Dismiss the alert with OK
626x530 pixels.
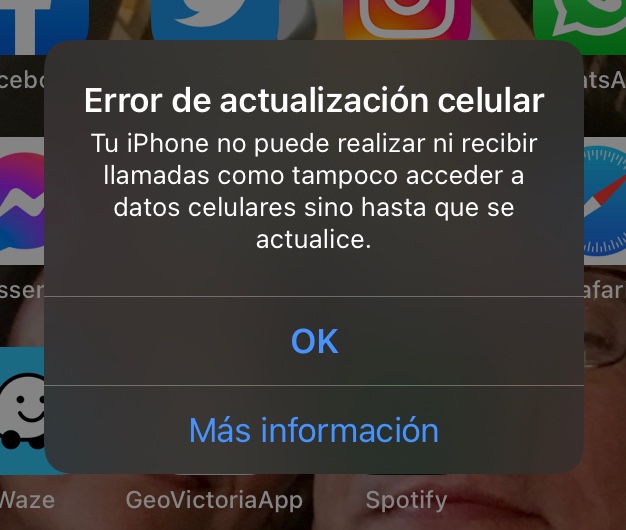[314, 341]
